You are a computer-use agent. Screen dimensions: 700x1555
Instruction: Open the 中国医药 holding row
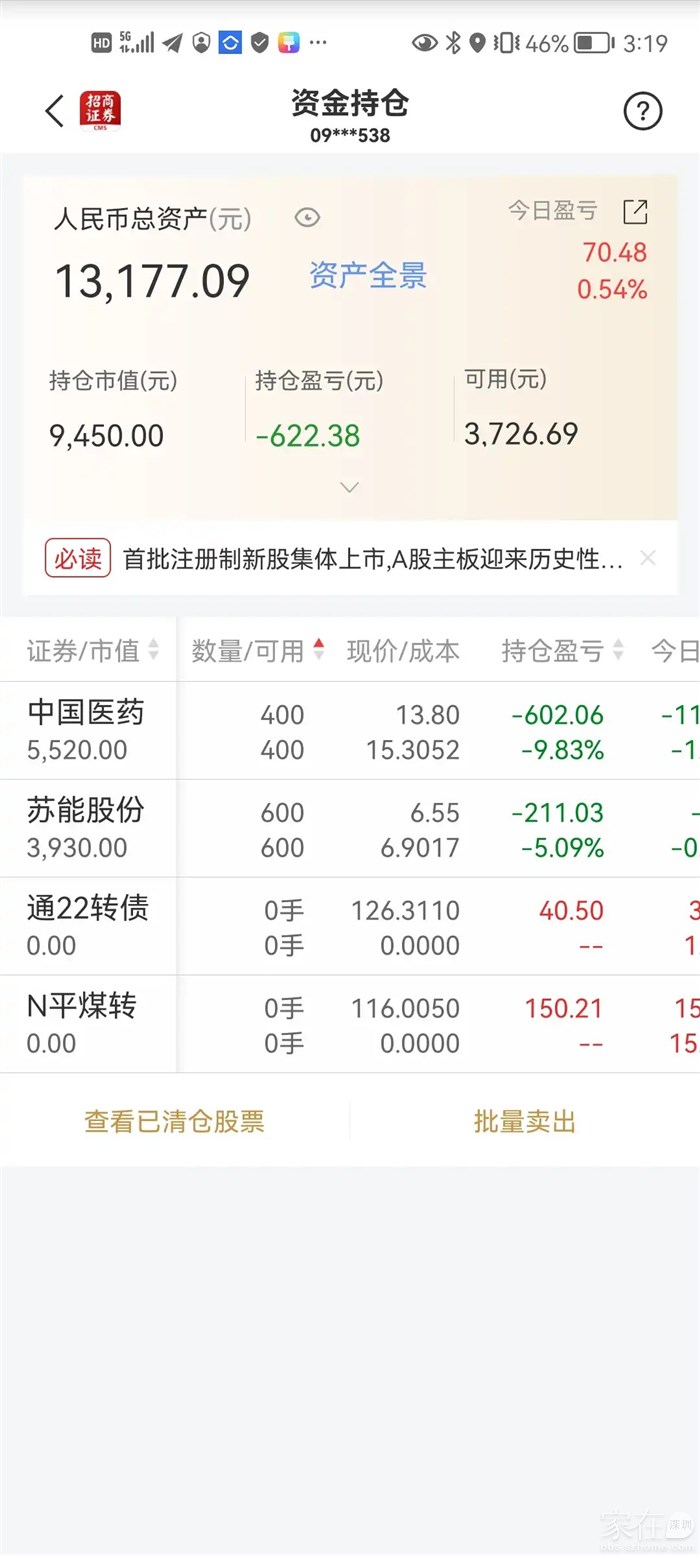click(x=350, y=731)
